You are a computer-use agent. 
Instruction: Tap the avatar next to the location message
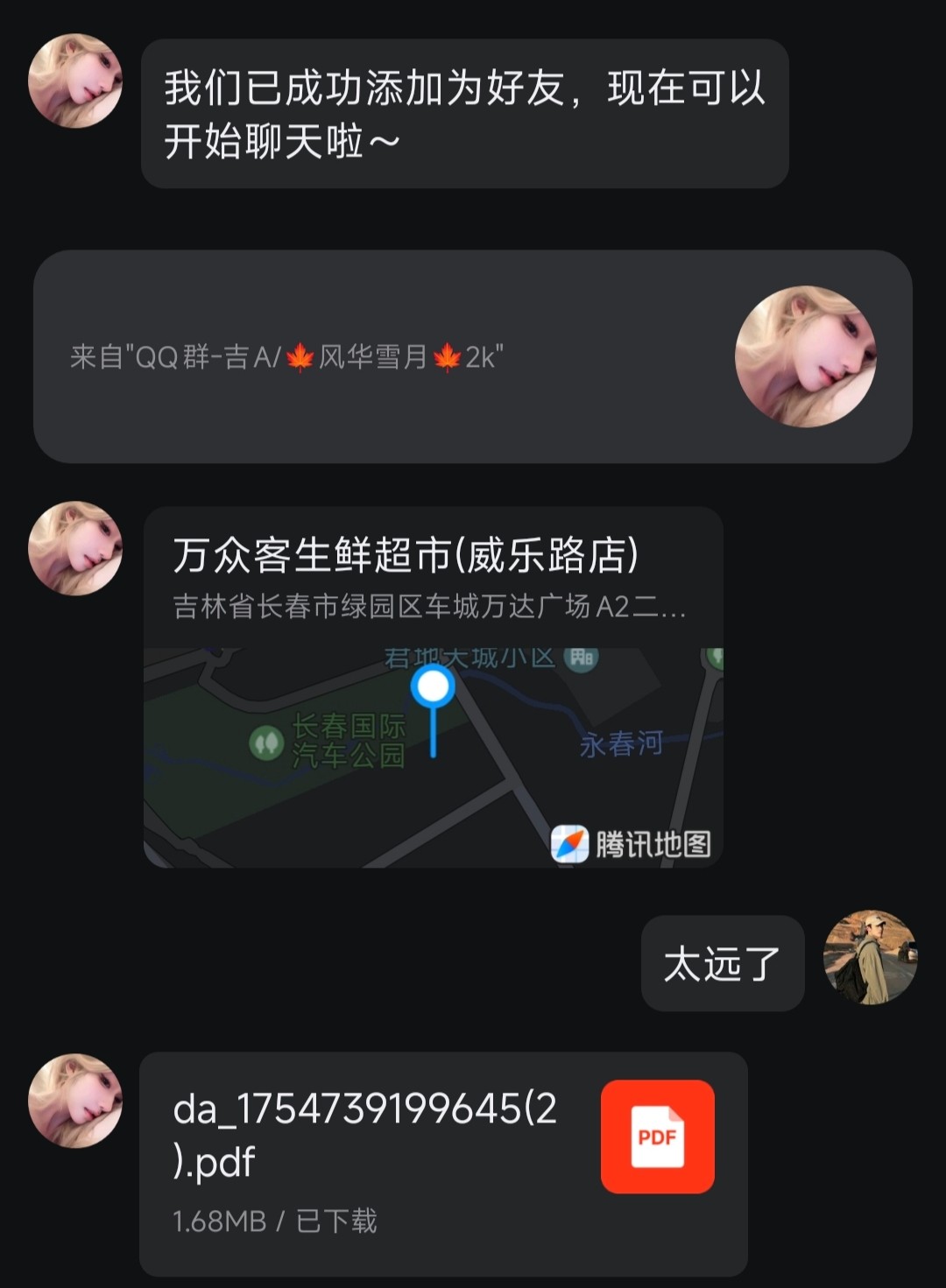click(75, 549)
